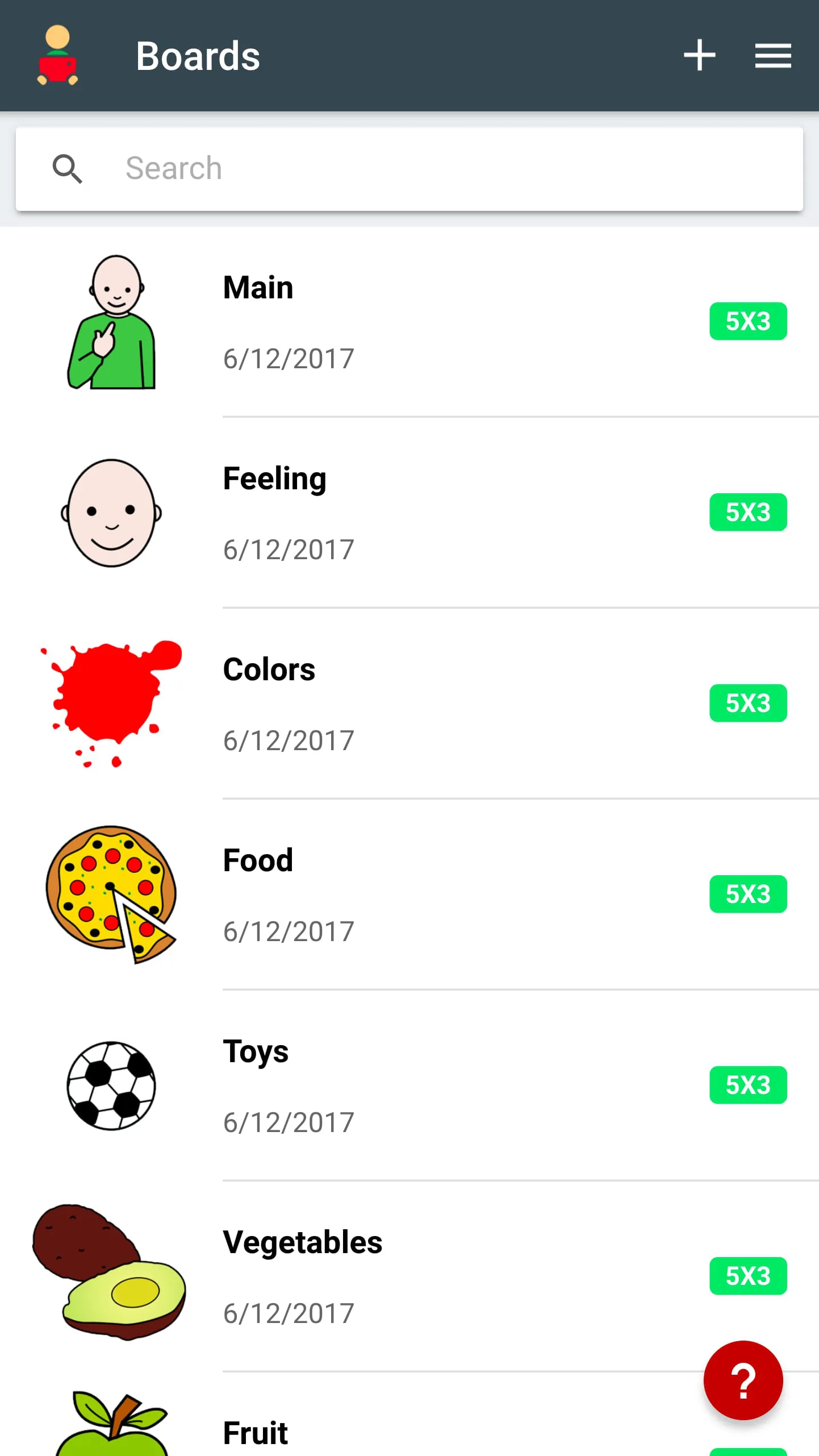The width and height of the screenshot is (819, 1456).
Task: Click the 5X3 badge beside Toys
Action: tap(748, 1085)
